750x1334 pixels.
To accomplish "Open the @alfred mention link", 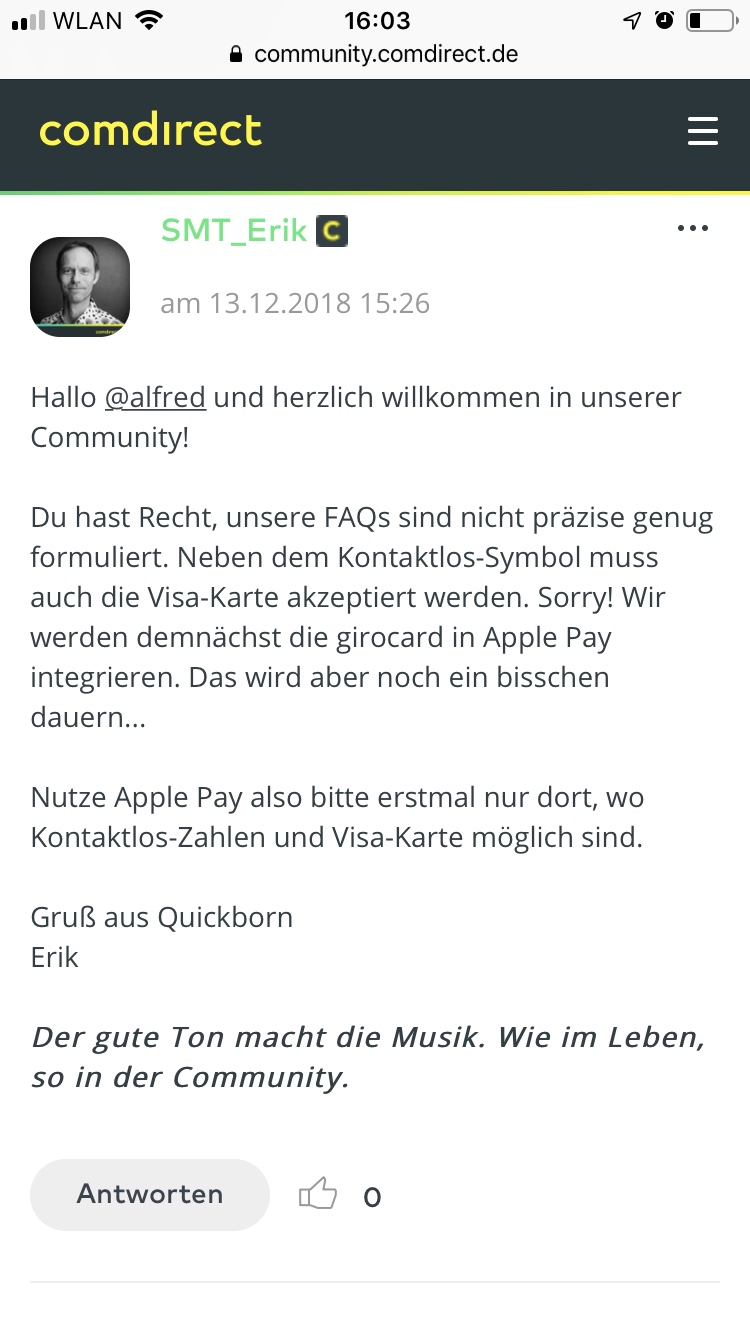I will (x=155, y=397).
